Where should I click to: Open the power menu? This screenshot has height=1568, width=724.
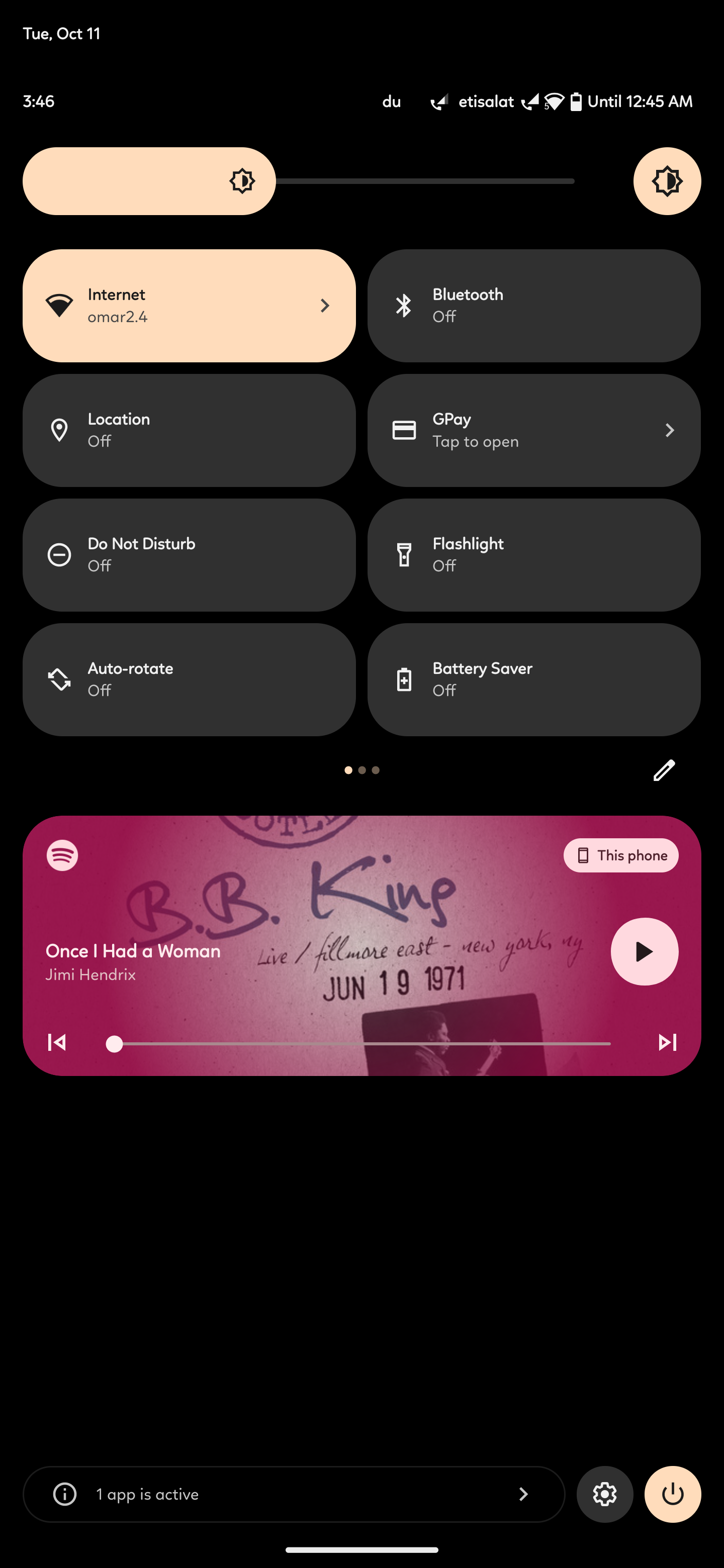coord(672,1494)
